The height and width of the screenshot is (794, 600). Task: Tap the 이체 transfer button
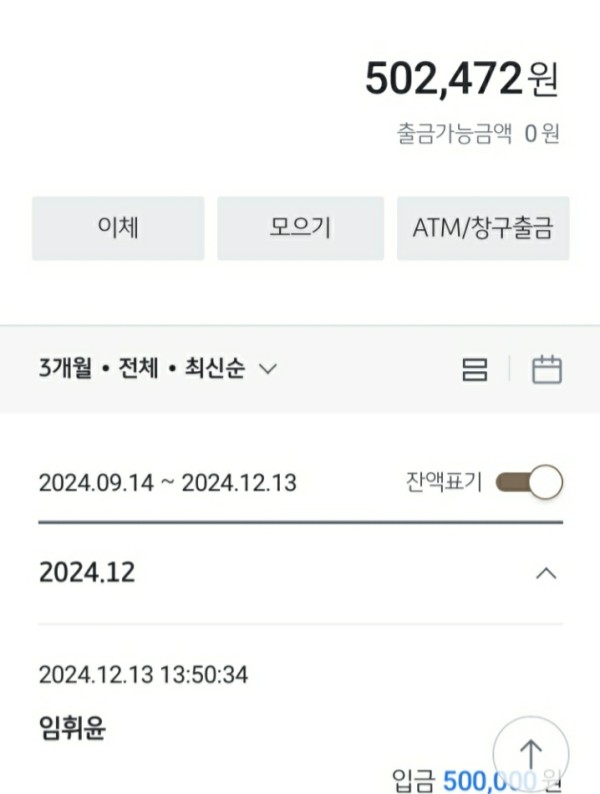click(118, 228)
